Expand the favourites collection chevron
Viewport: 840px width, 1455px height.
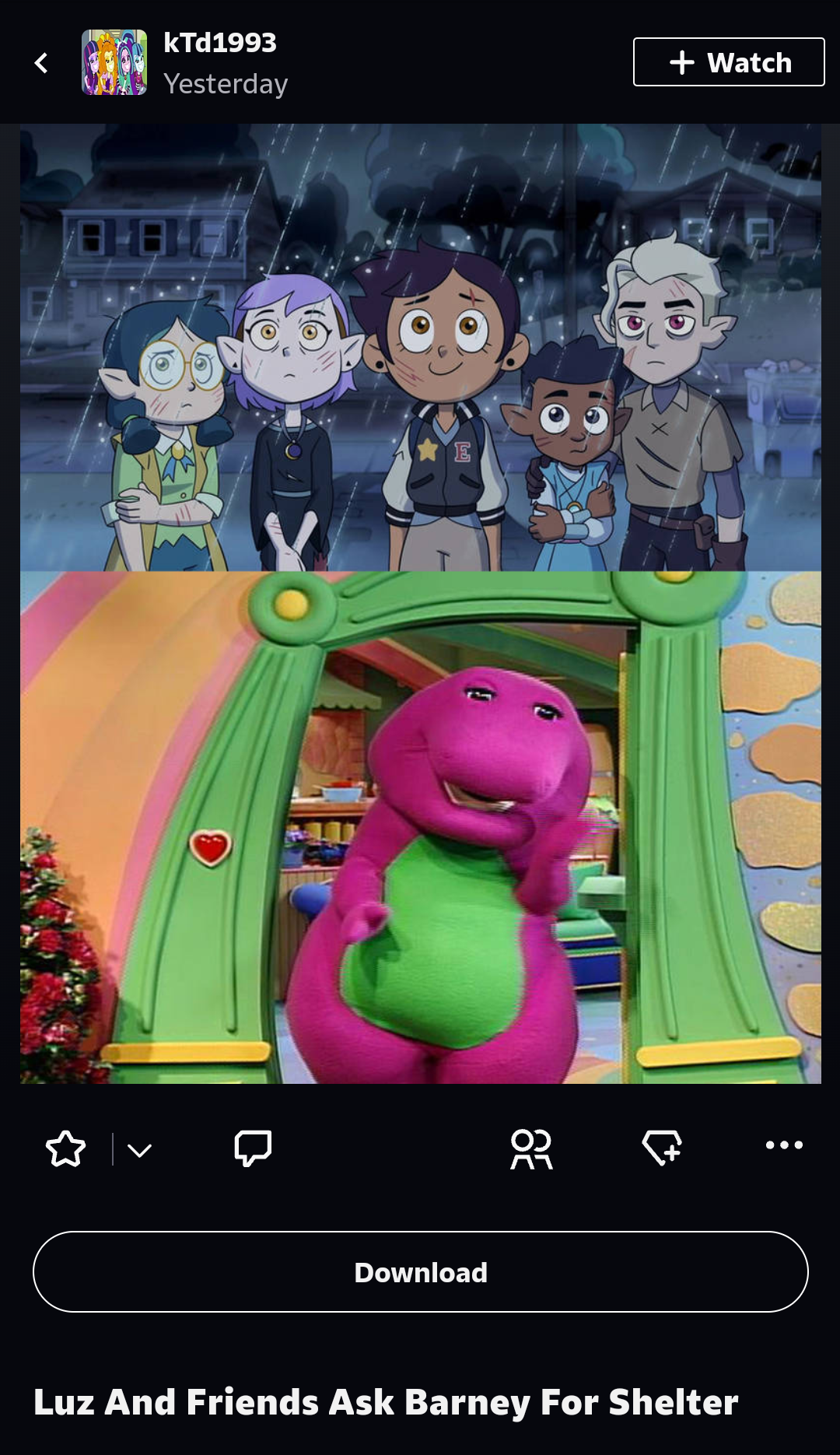(x=139, y=1150)
